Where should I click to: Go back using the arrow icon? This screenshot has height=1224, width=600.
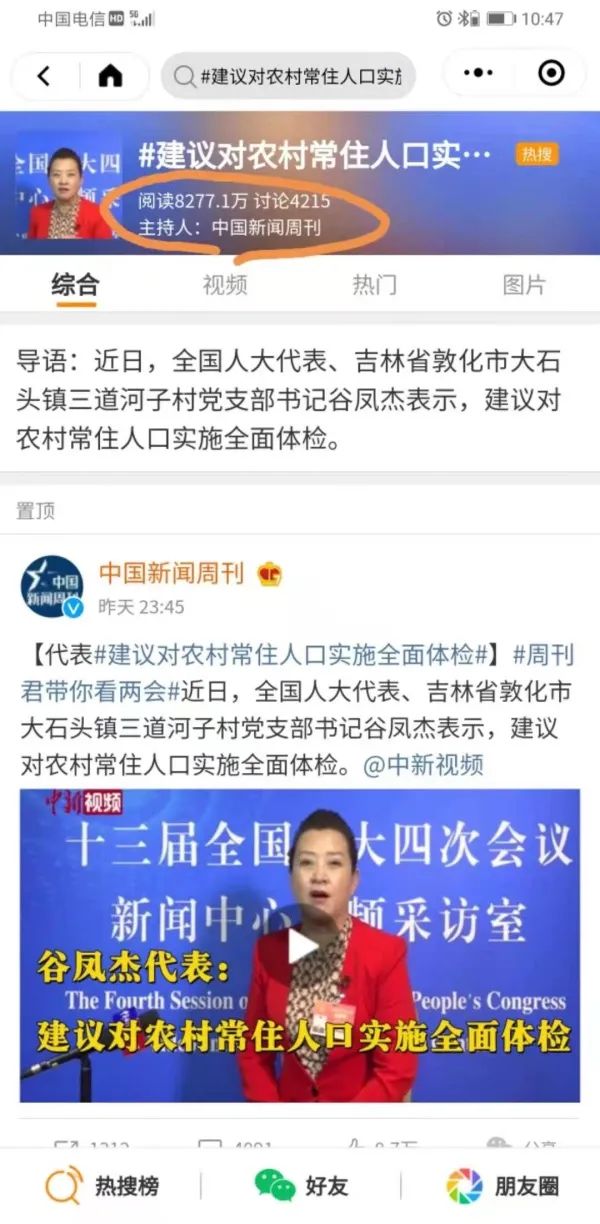pyautogui.click(x=44, y=76)
